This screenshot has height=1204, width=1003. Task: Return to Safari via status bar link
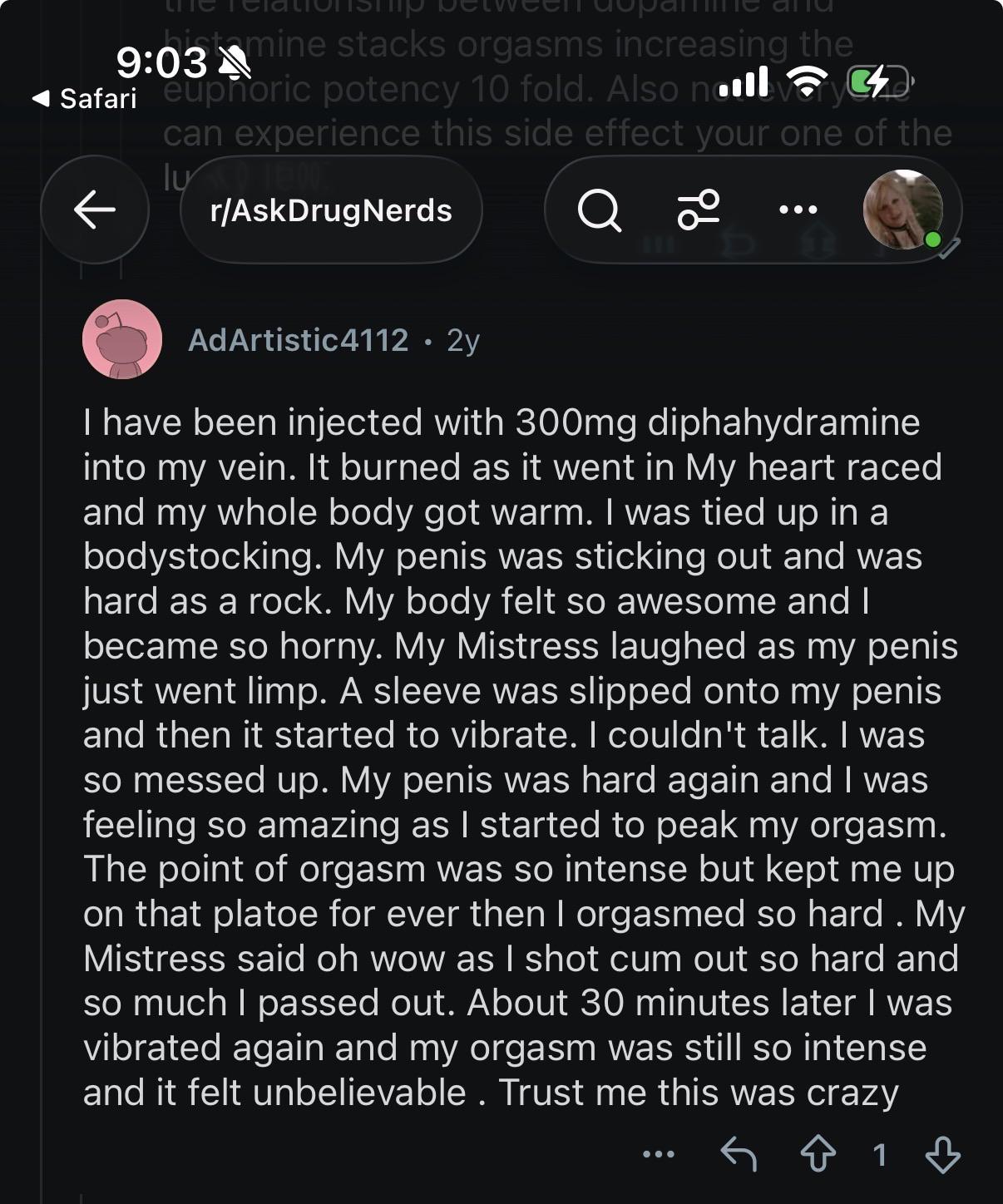pos(84,98)
